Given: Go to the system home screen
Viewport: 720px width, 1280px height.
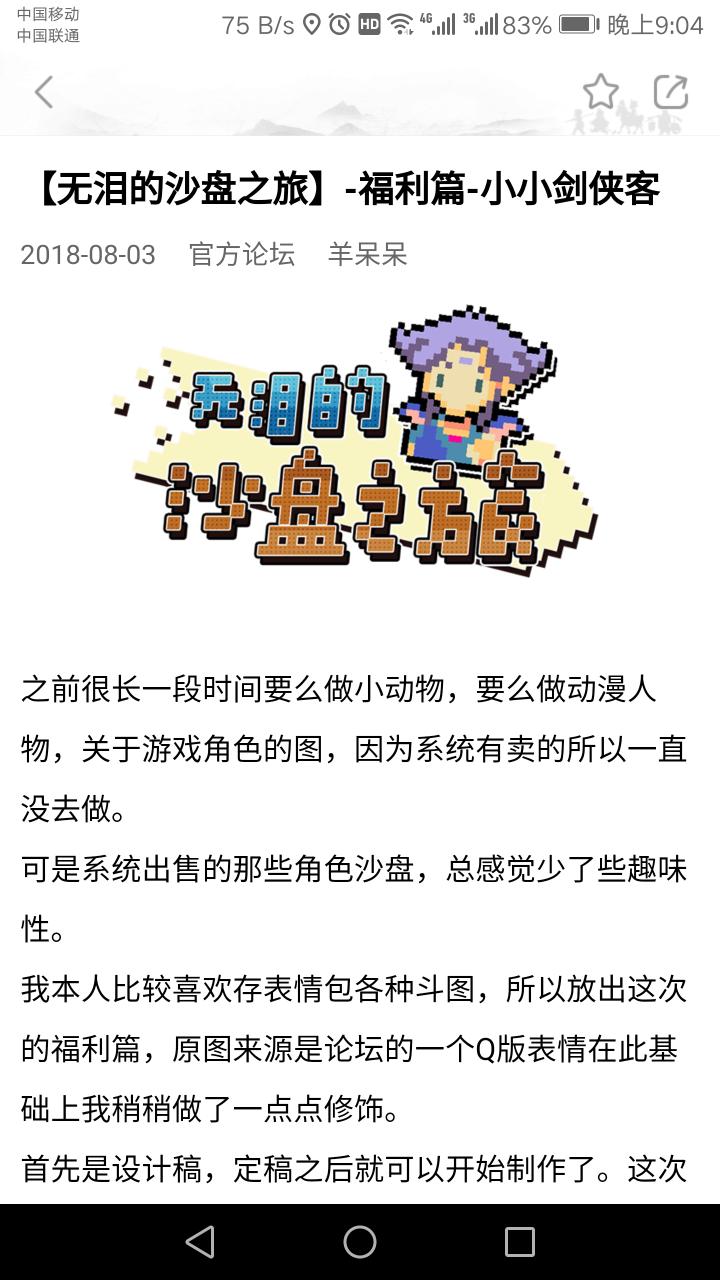Looking at the screenshot, I should coord(360,1242).
